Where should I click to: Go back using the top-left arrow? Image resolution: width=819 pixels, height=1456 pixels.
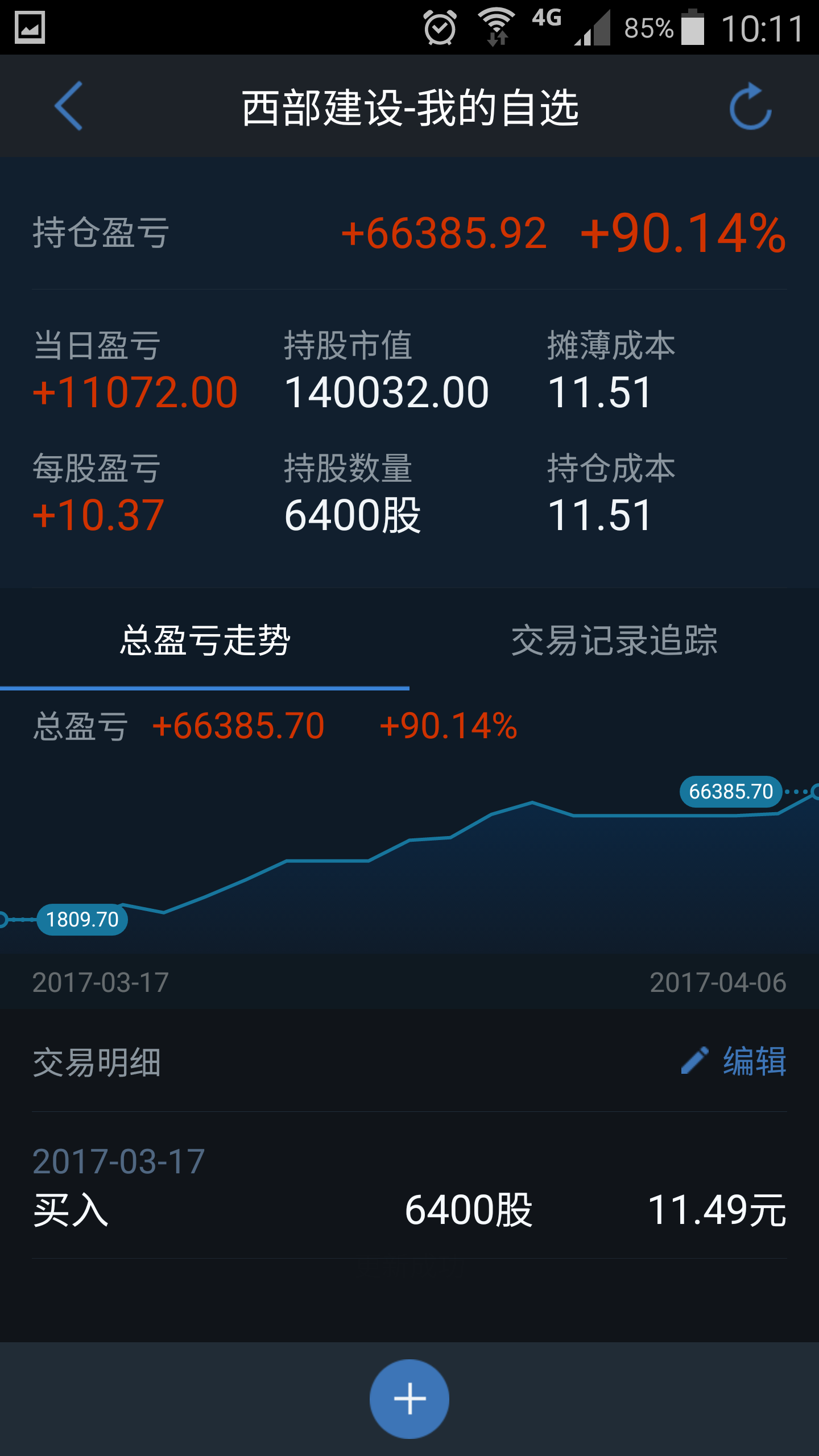click(x=69, y=106)
